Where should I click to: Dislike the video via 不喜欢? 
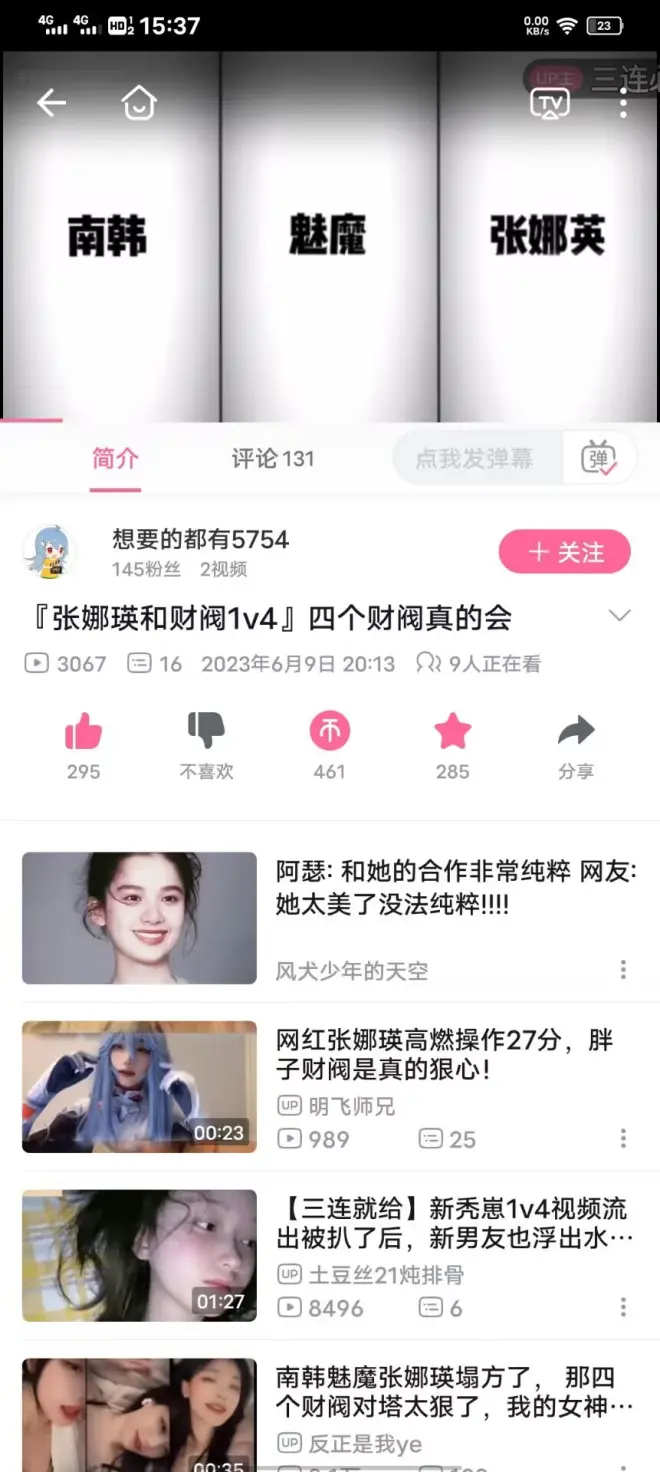click(x=206, y=734)
